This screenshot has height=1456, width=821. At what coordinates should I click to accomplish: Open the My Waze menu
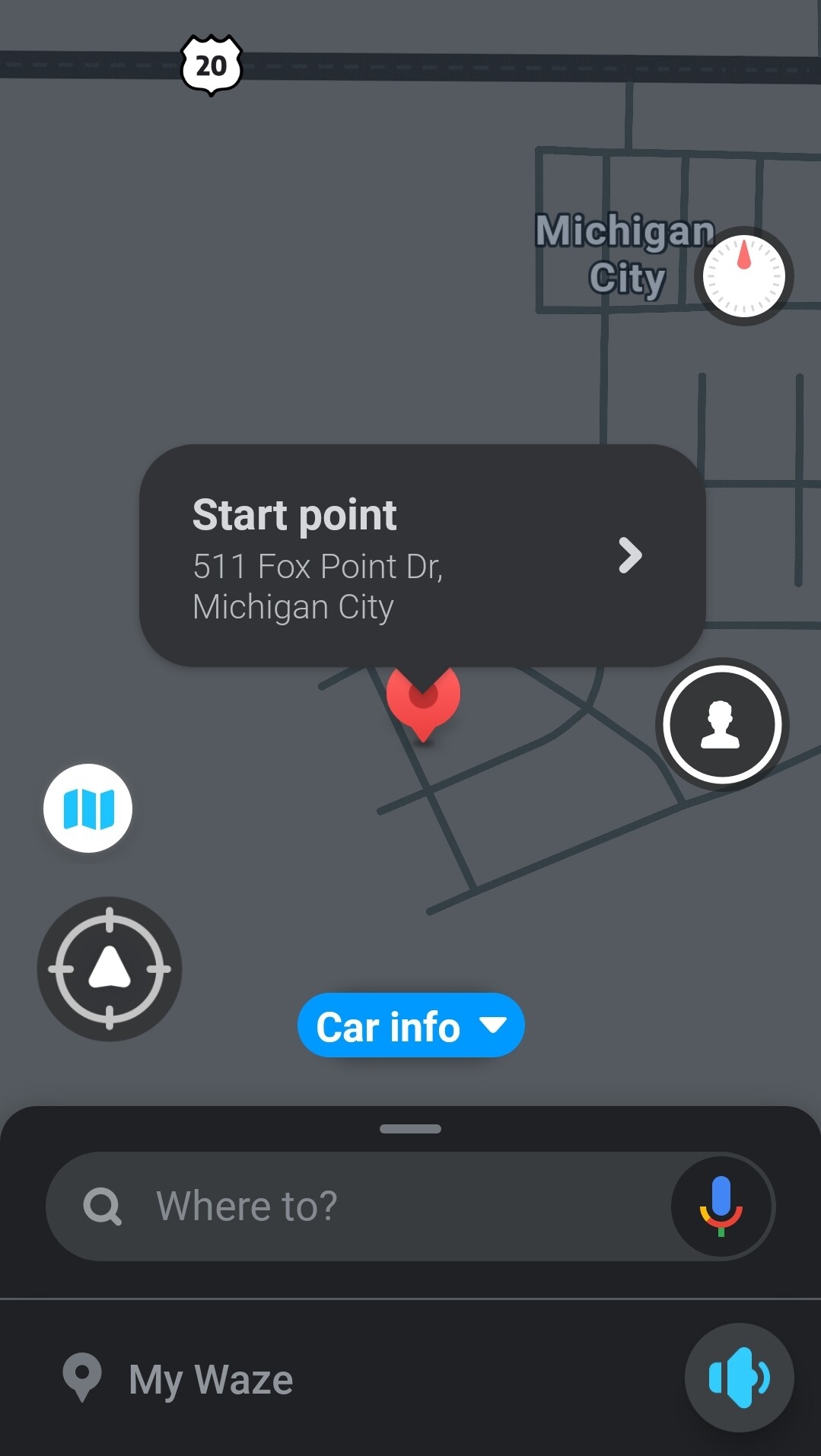pyautogui.click(x=210, y=1377)
